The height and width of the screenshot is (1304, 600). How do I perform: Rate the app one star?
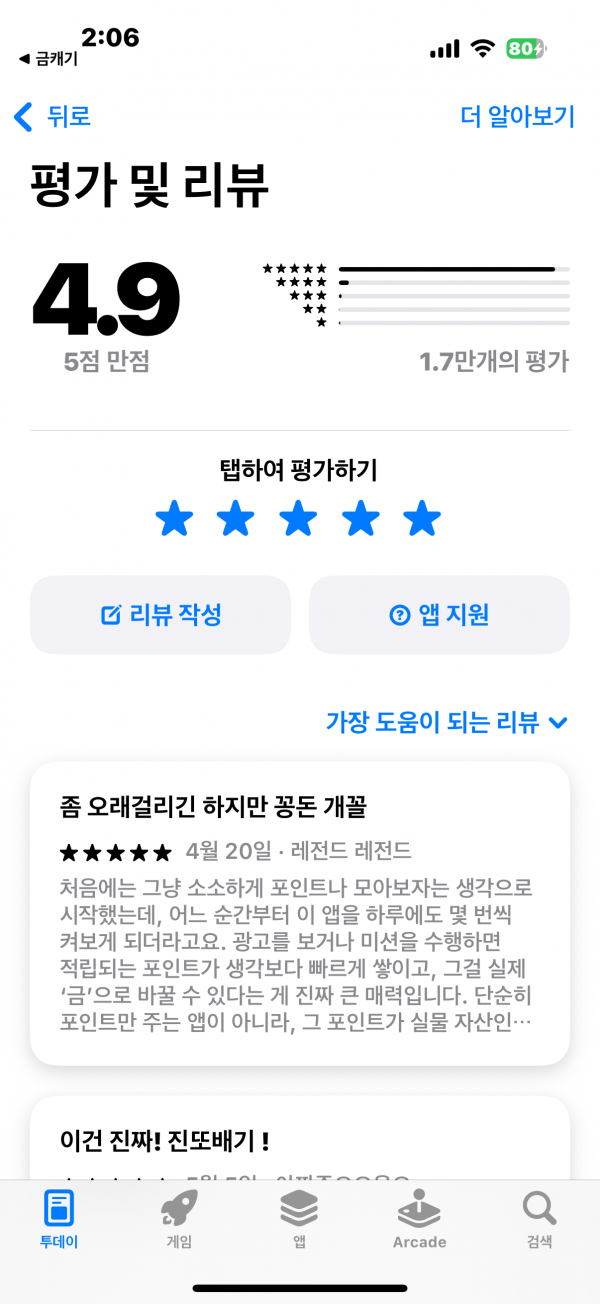174,519
